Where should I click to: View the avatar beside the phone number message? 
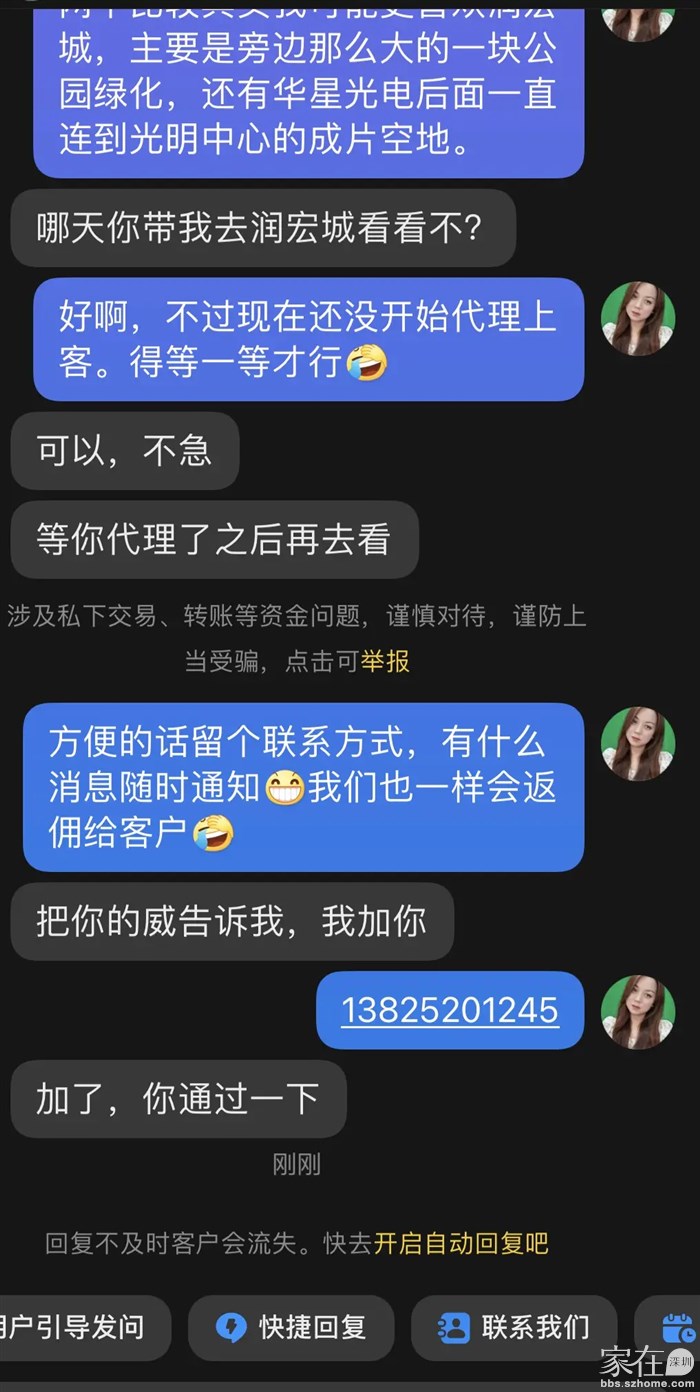pos(637,1011)
